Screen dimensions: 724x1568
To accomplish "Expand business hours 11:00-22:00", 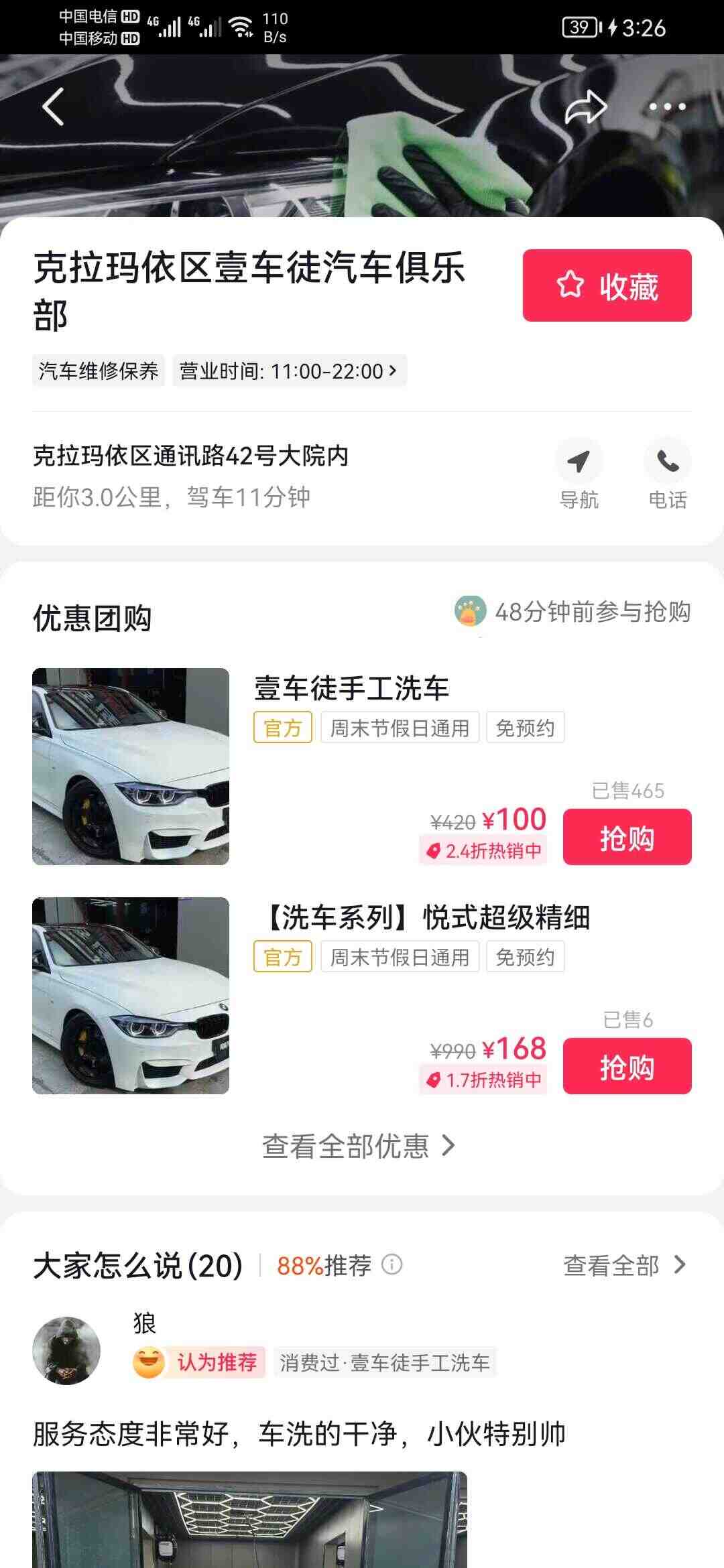I will click(x=290, y=371).
